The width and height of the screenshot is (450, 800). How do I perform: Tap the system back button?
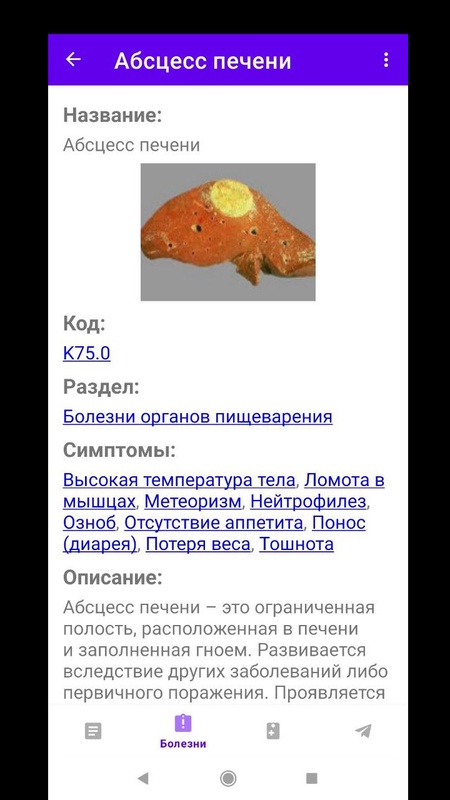click(143, 779)
